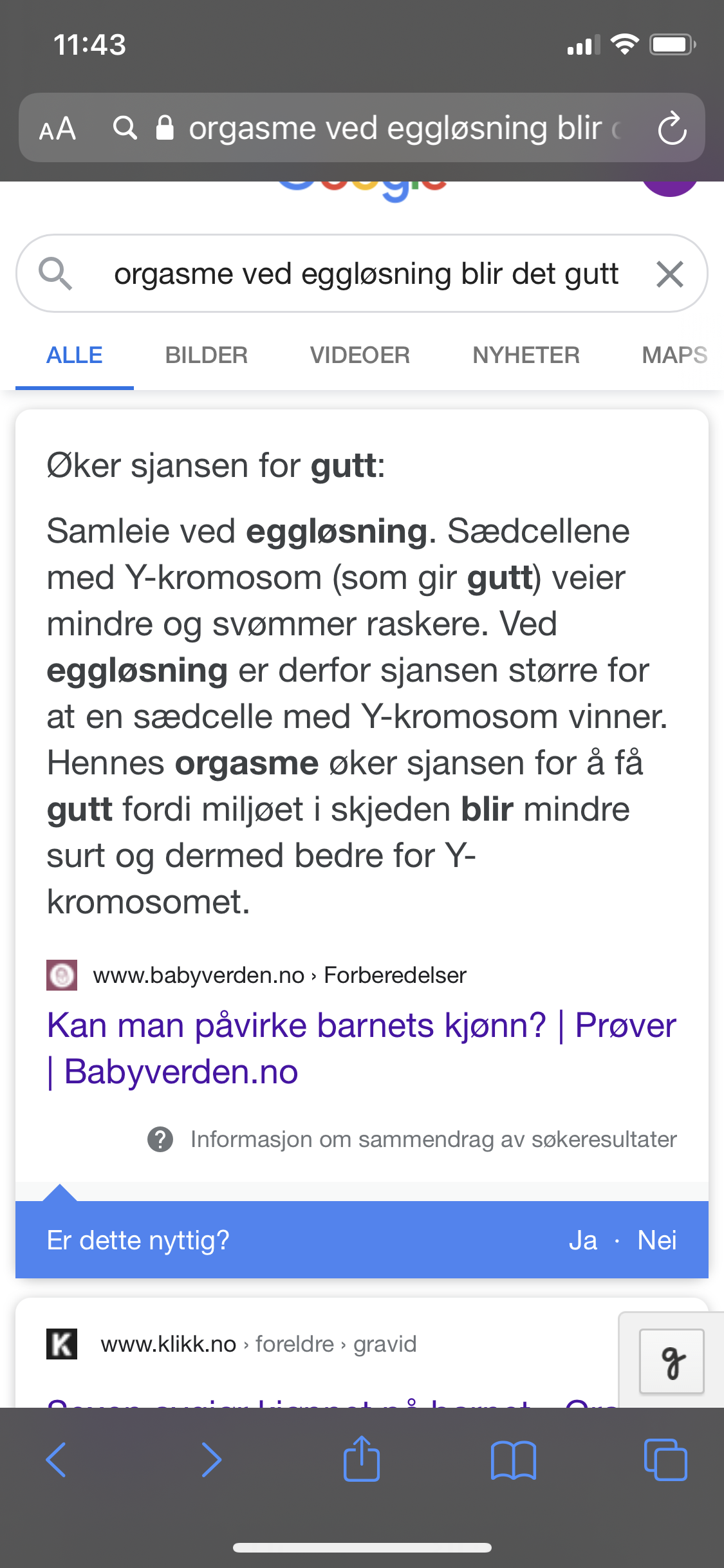The width and height of the screenshot is (724, 1568).
Task: Switch to the VIDEOER tab
Action: click(x=360, y=355)
